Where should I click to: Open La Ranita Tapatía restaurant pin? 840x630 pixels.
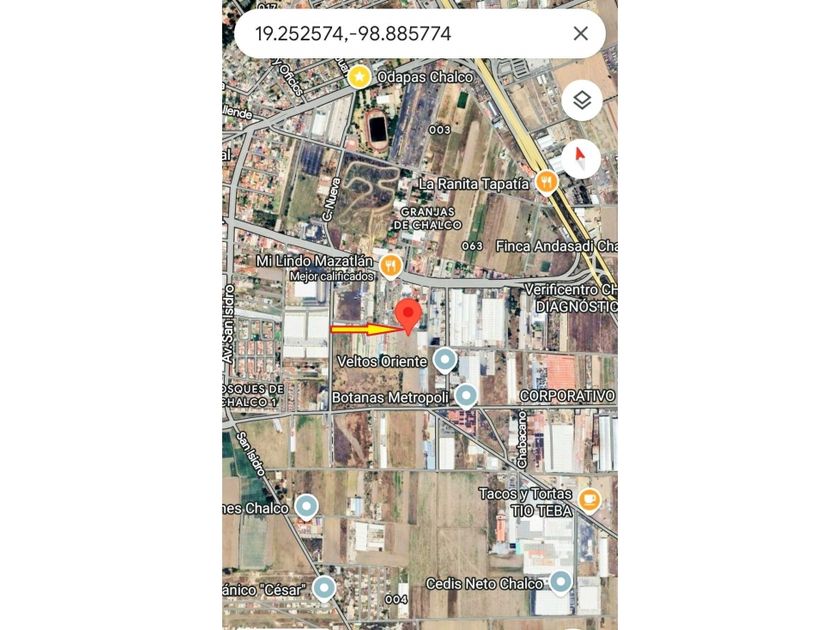coord(546,182)
